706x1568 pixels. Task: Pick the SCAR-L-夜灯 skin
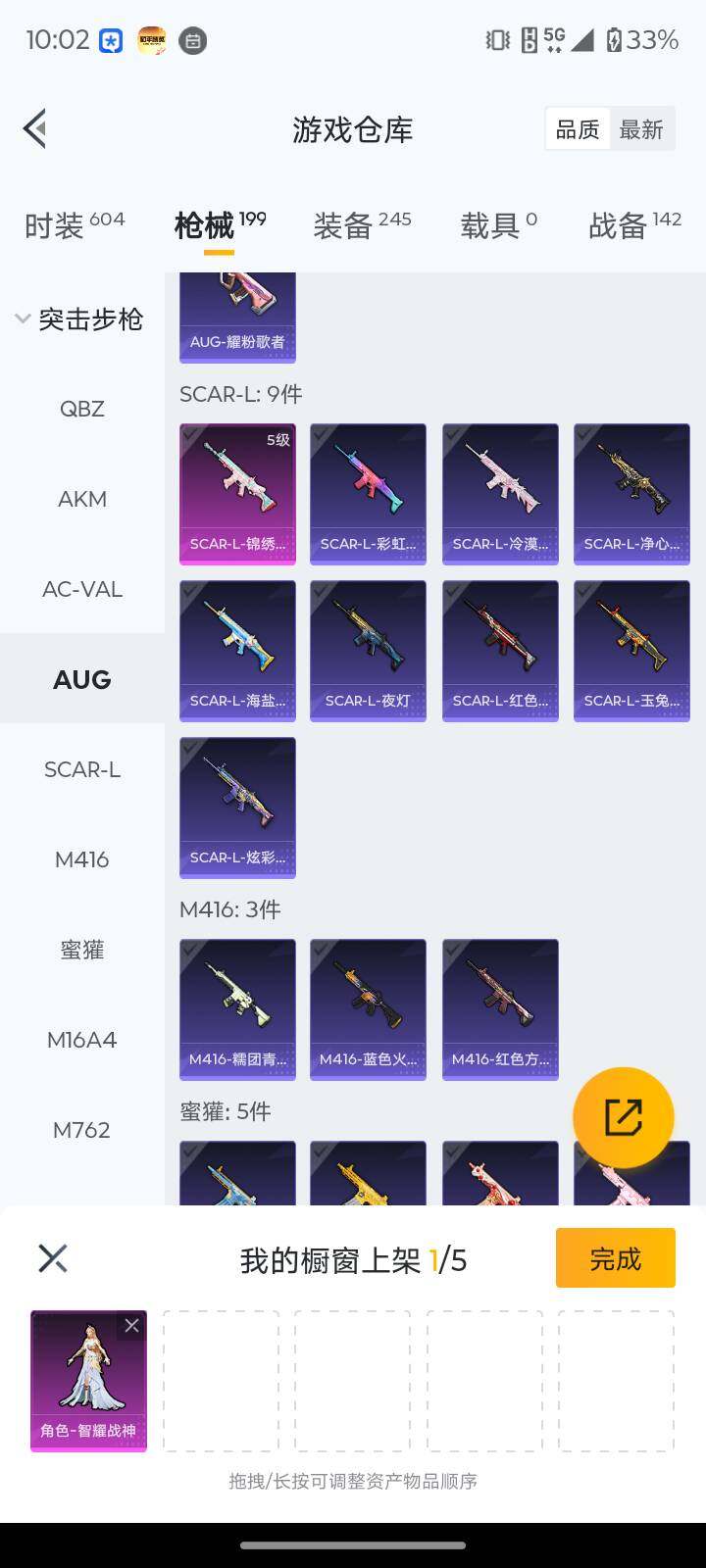(x=368, y=650)
